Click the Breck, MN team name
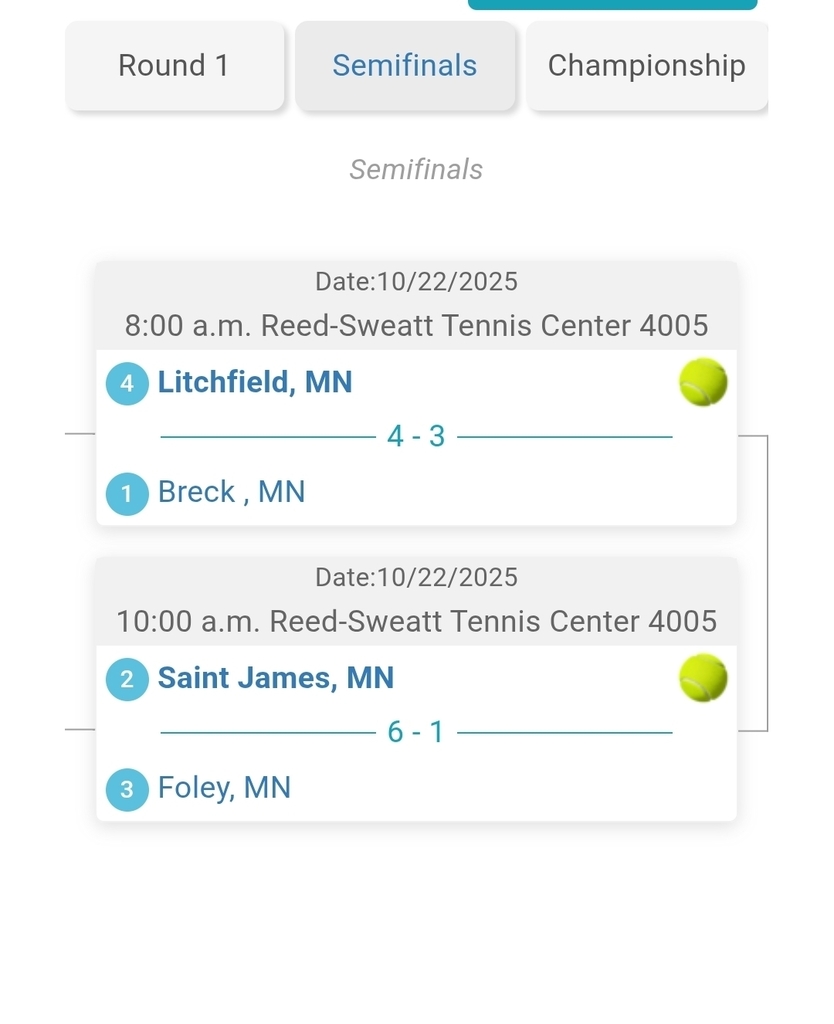 pyautogui.click(x=232, y=492)
